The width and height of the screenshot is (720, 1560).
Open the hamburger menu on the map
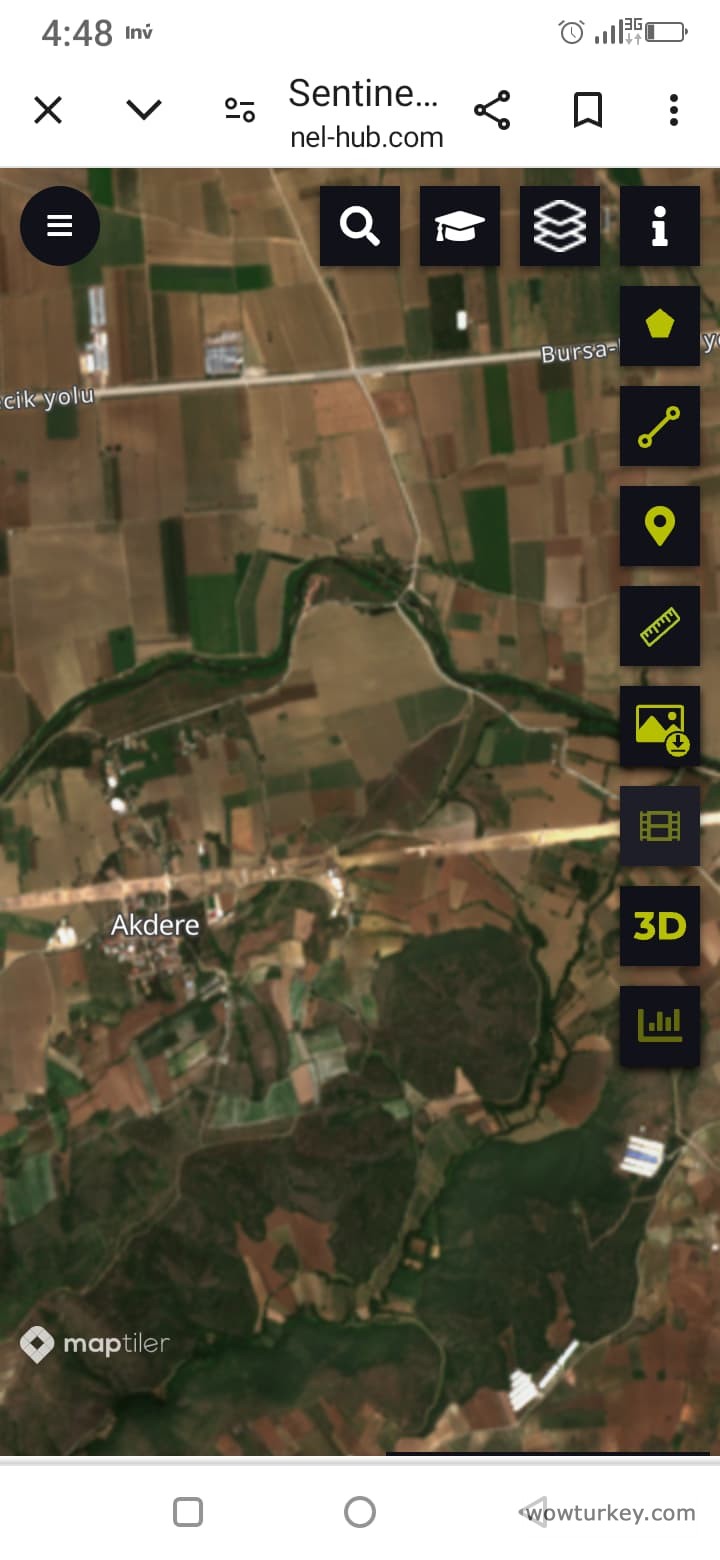pyautogui.click(x=60, y=226)
